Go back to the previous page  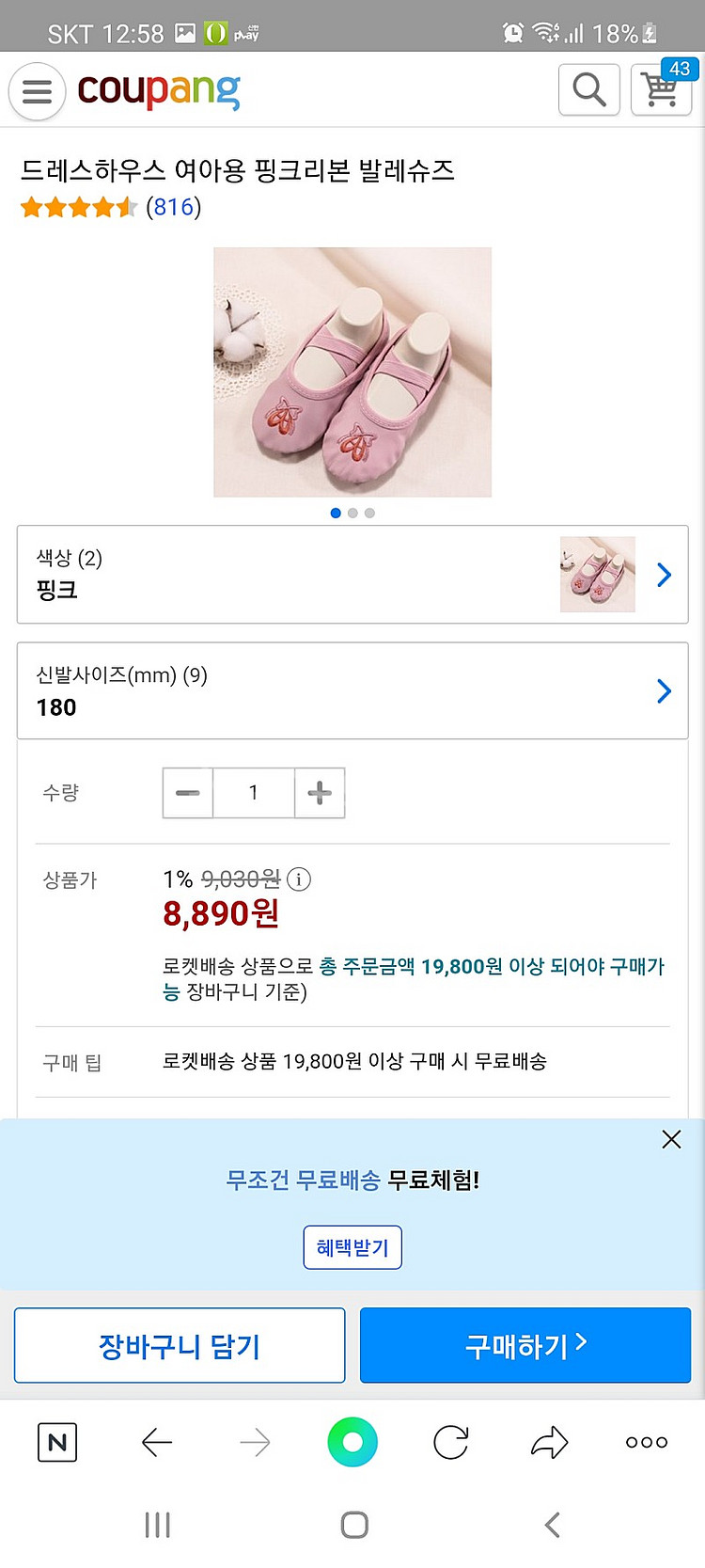(156, 1441)
